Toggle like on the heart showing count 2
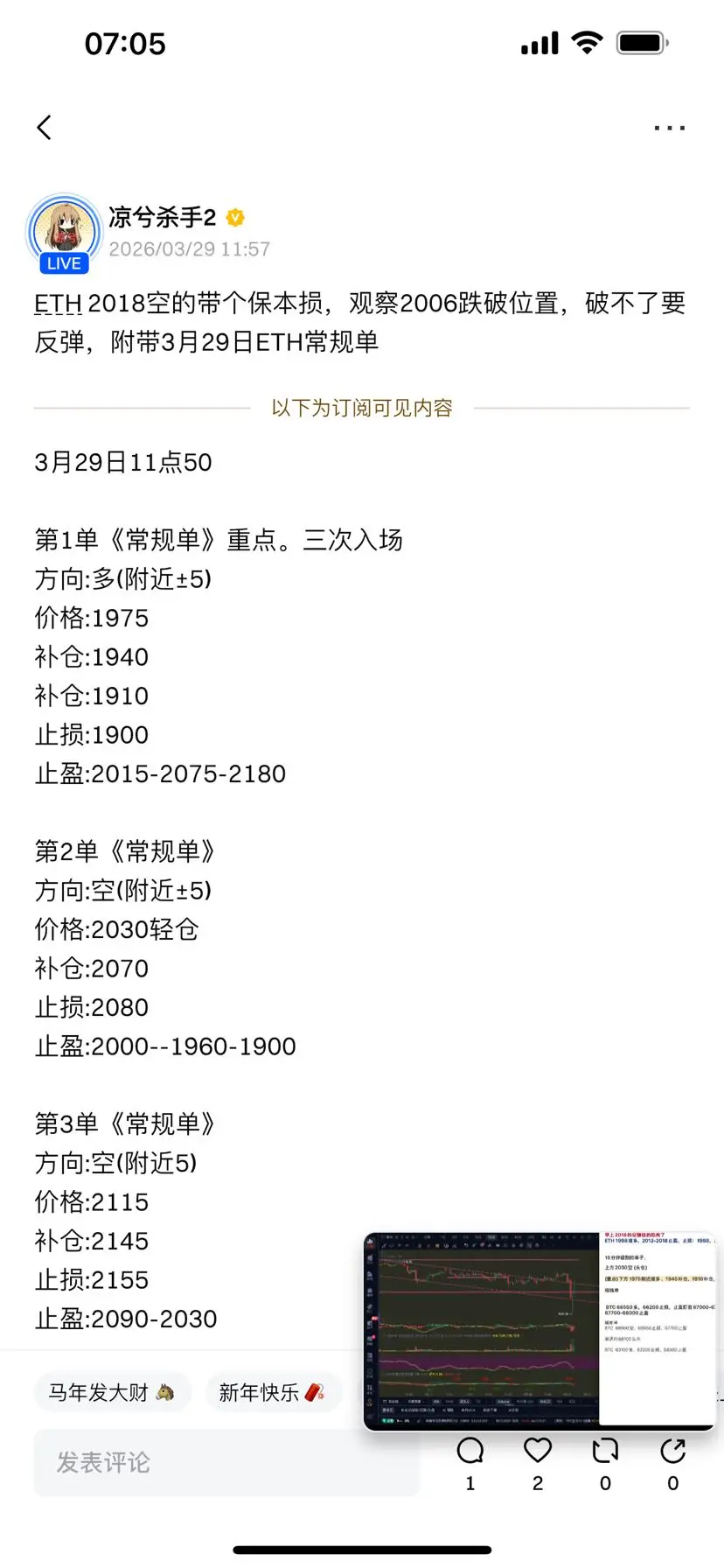 (537, 1451)
